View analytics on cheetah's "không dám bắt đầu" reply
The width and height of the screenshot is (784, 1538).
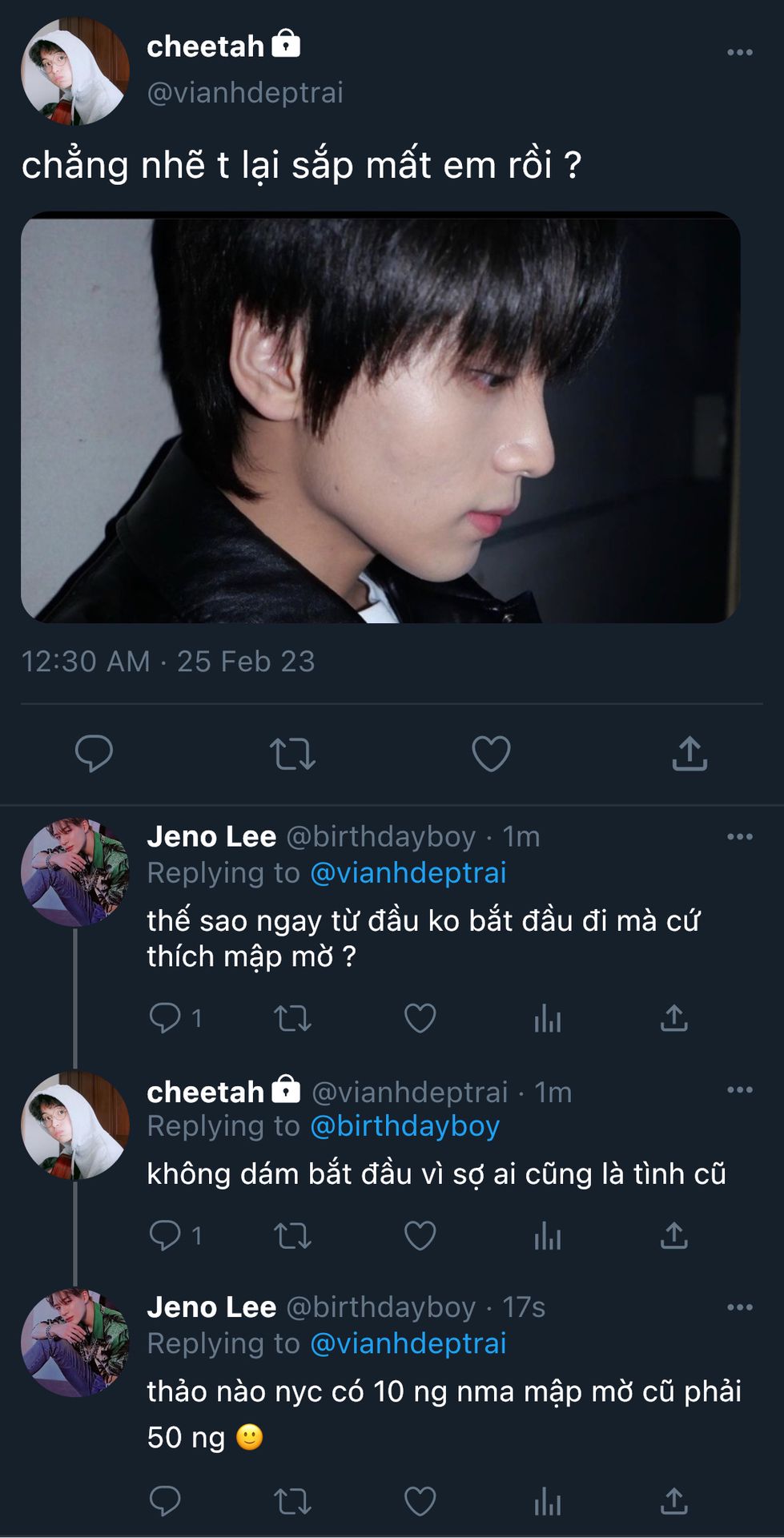(x=547, y=1236)
